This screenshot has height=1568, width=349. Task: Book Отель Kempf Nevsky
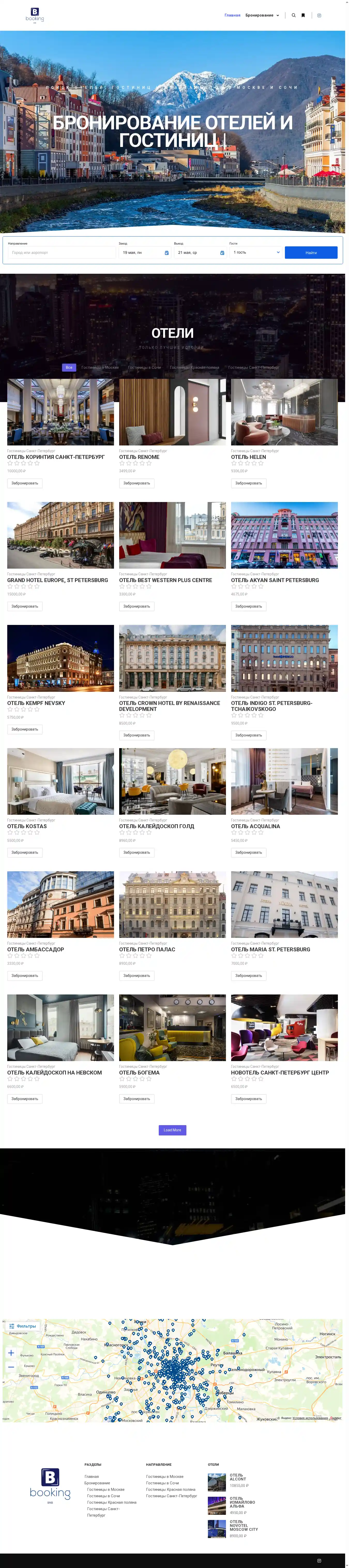(x=24, y=729)
